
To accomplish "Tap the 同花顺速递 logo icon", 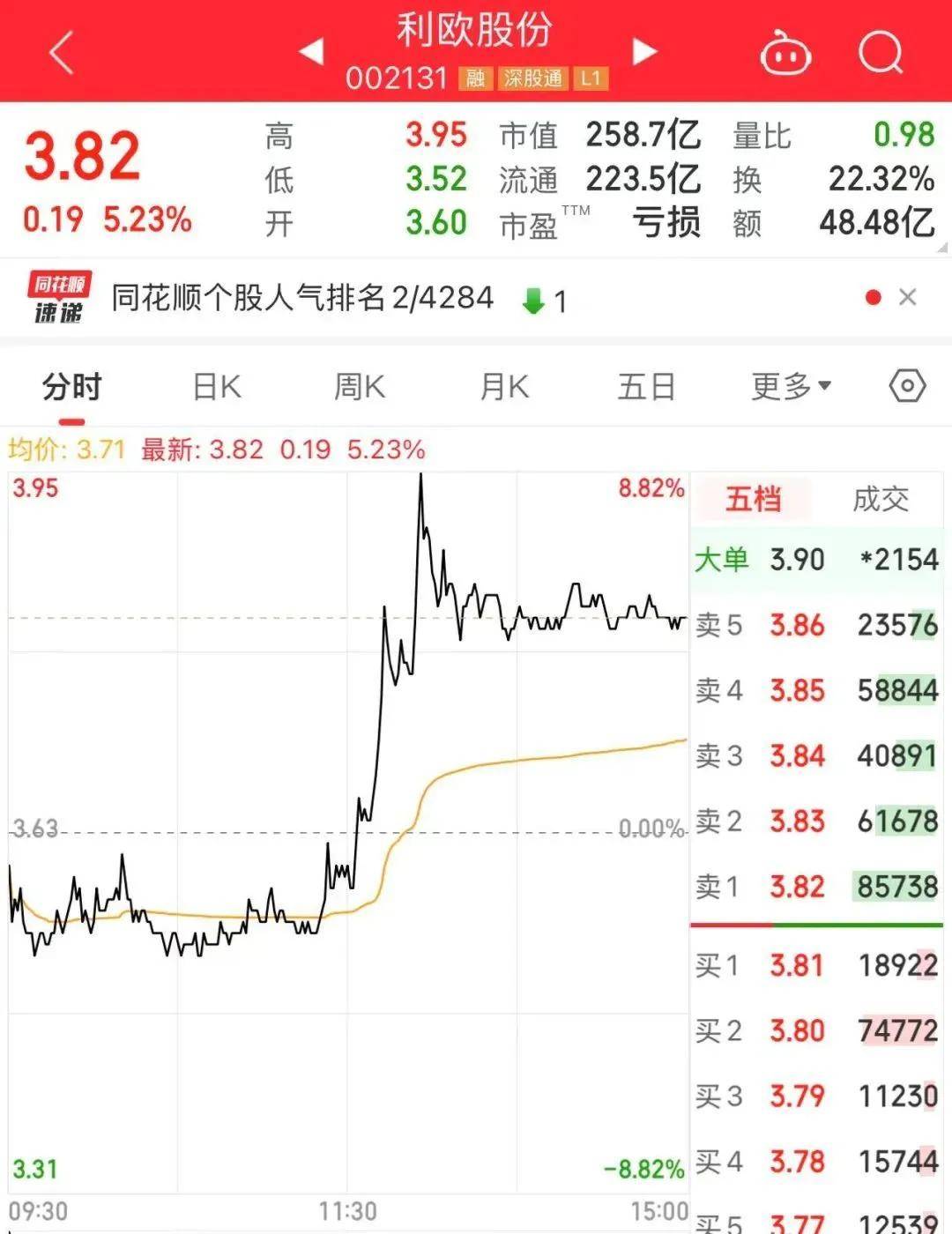I will pos(57,297).
